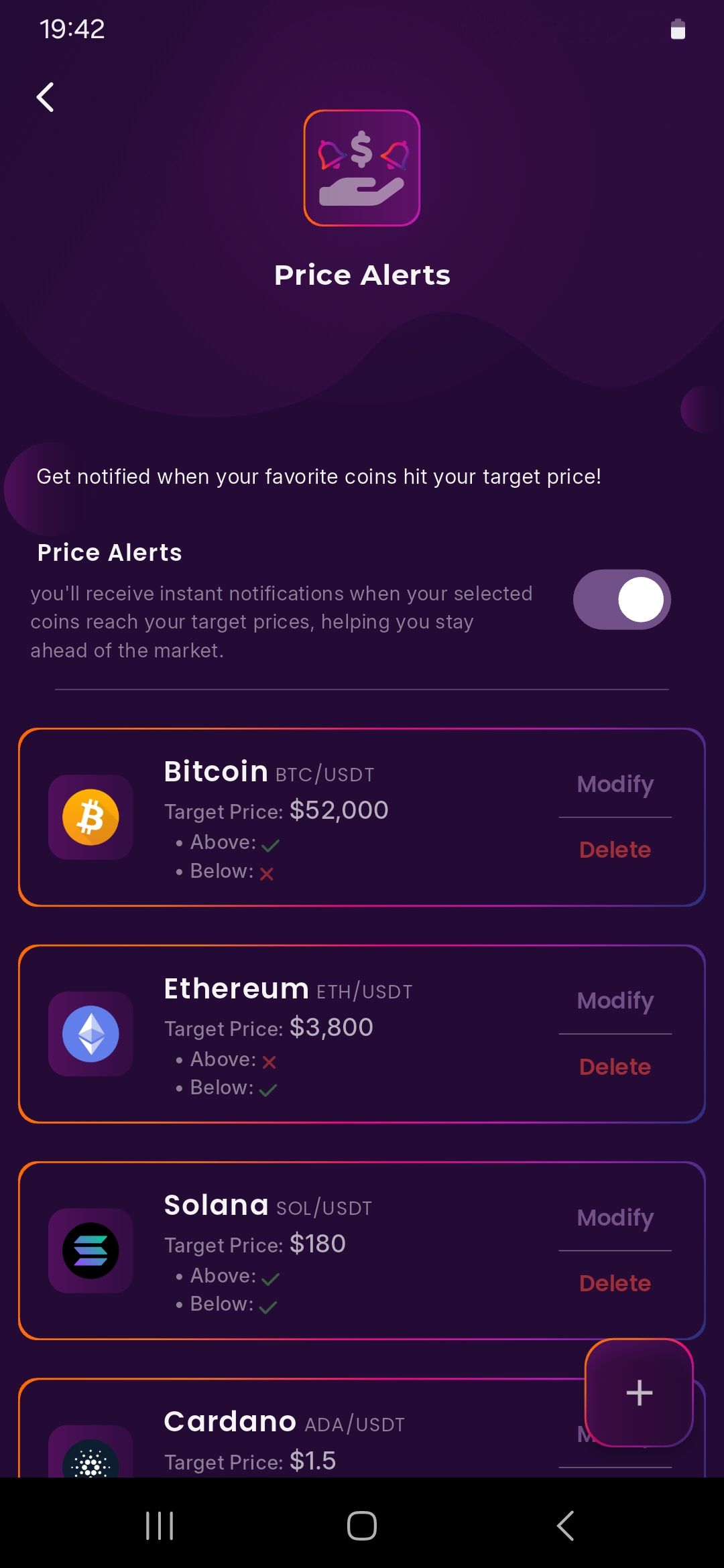Go back using the top-left arrow
This screenshot has width=724, height=1568.
click(45, 97)
